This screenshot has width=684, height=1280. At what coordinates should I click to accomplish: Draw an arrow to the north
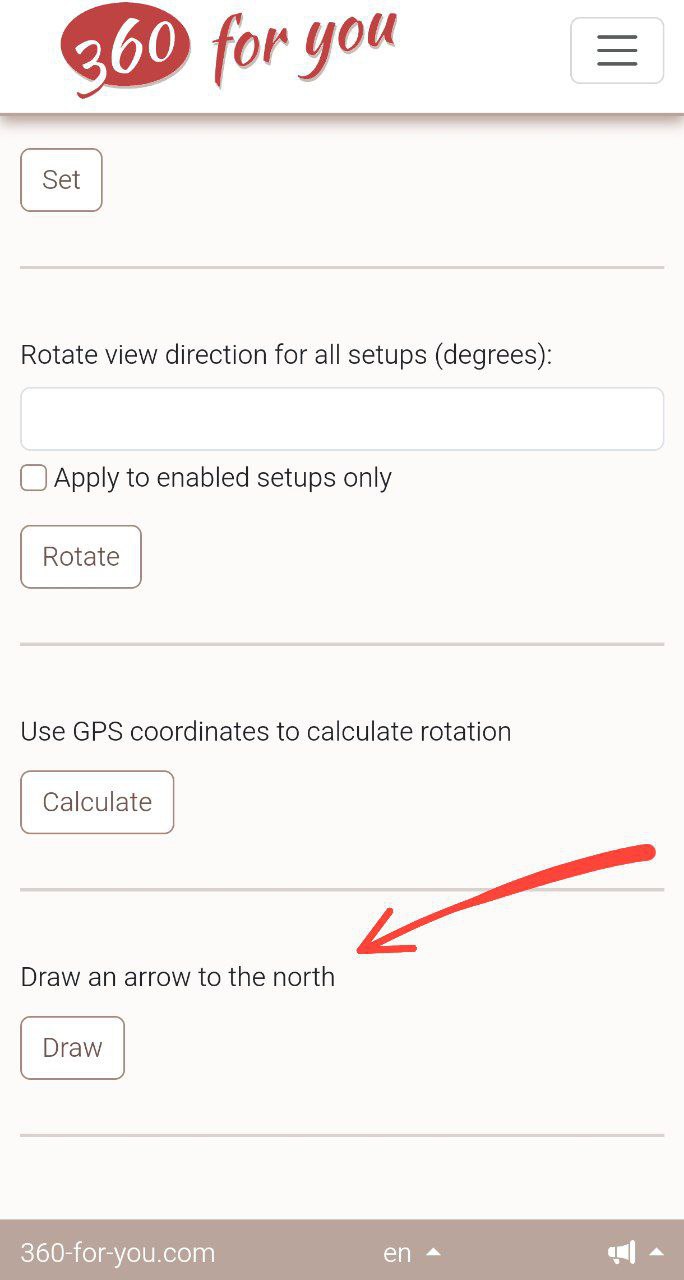72,1048
